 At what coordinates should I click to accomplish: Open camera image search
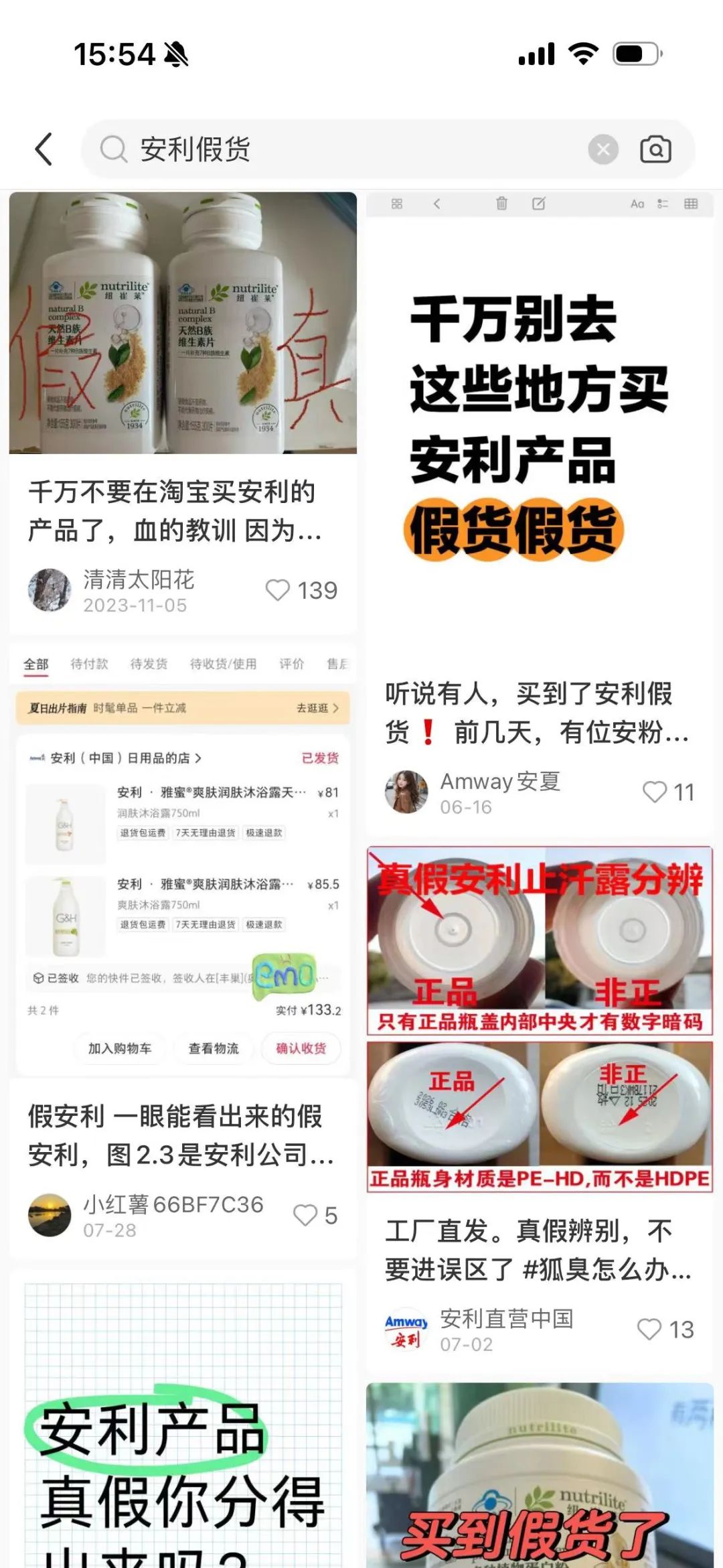click(x=655, y=149)
